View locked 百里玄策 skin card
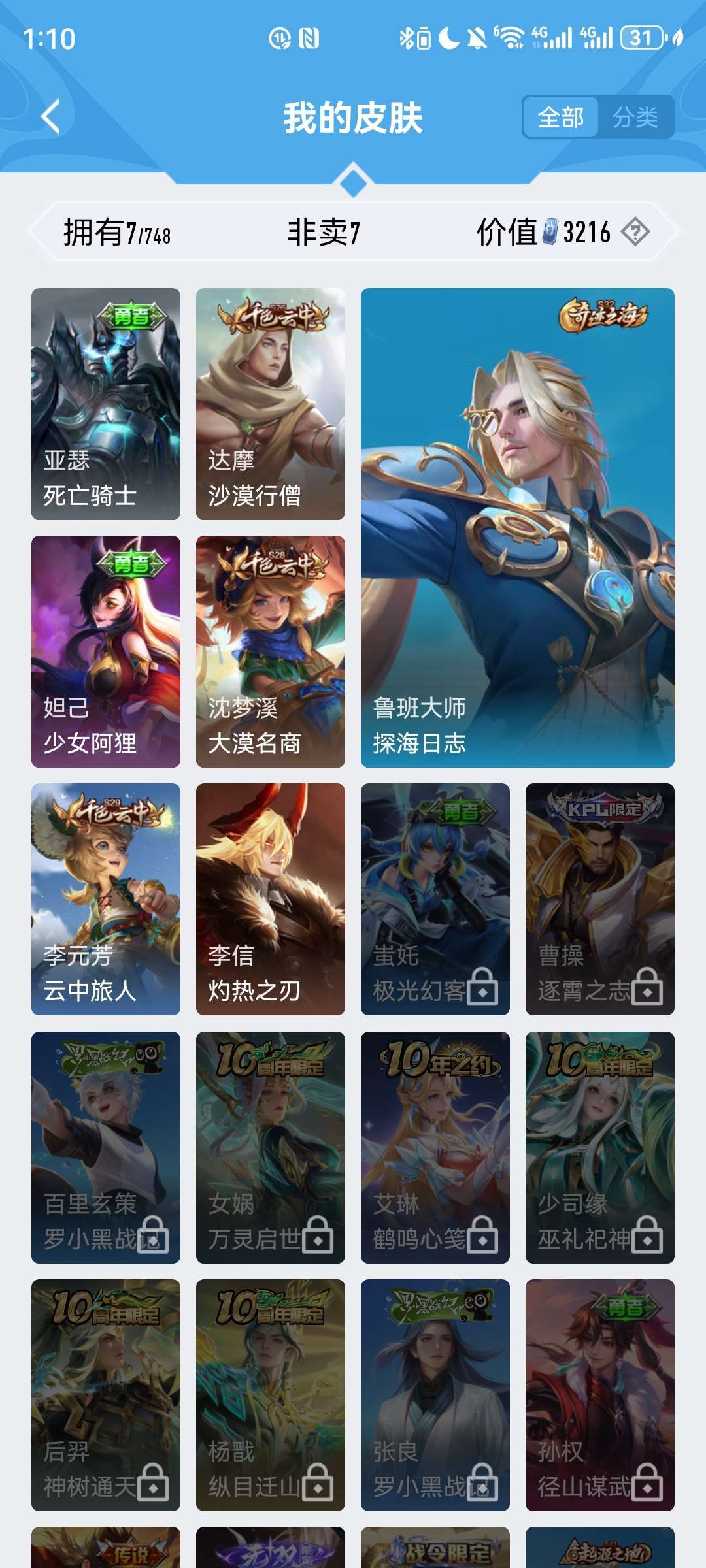 coord(106,1147)
